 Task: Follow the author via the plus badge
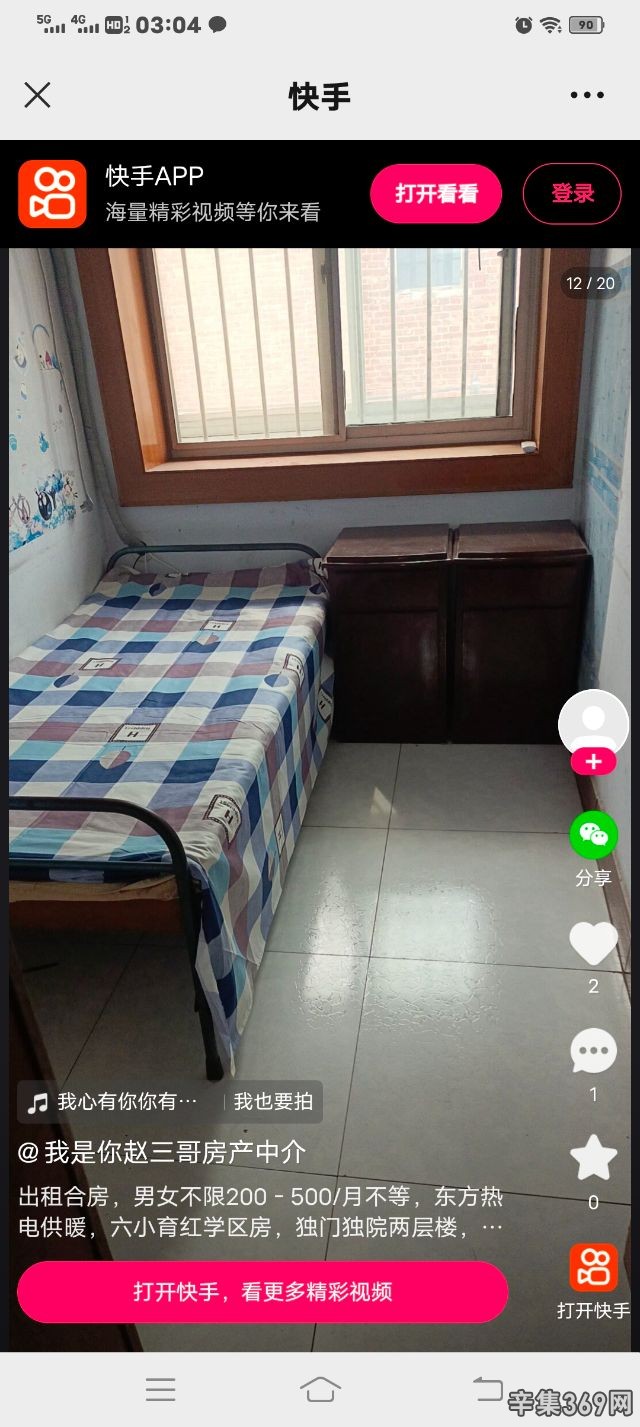coord(593,762)
